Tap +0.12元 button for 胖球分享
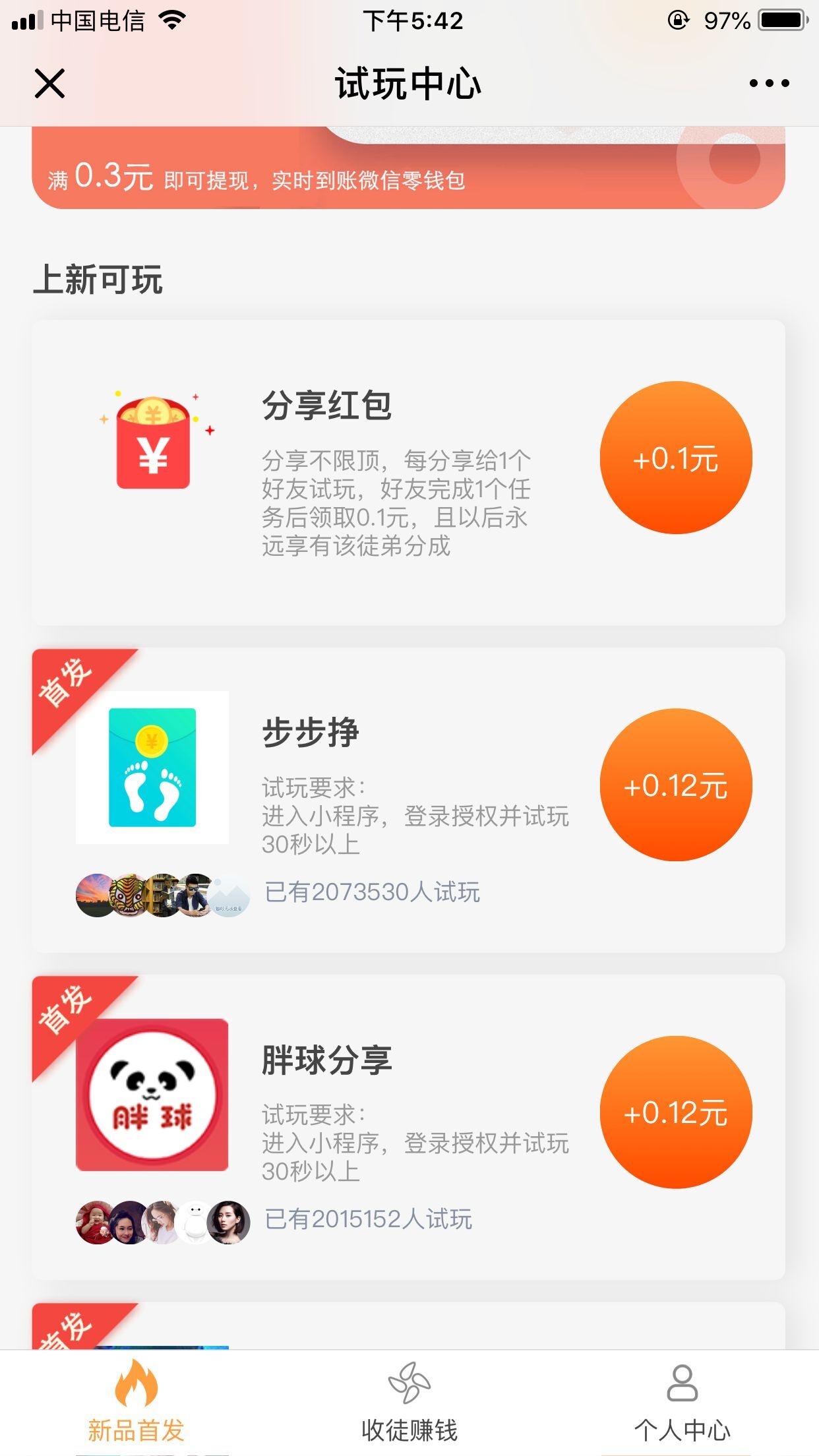 point(676,1112)
